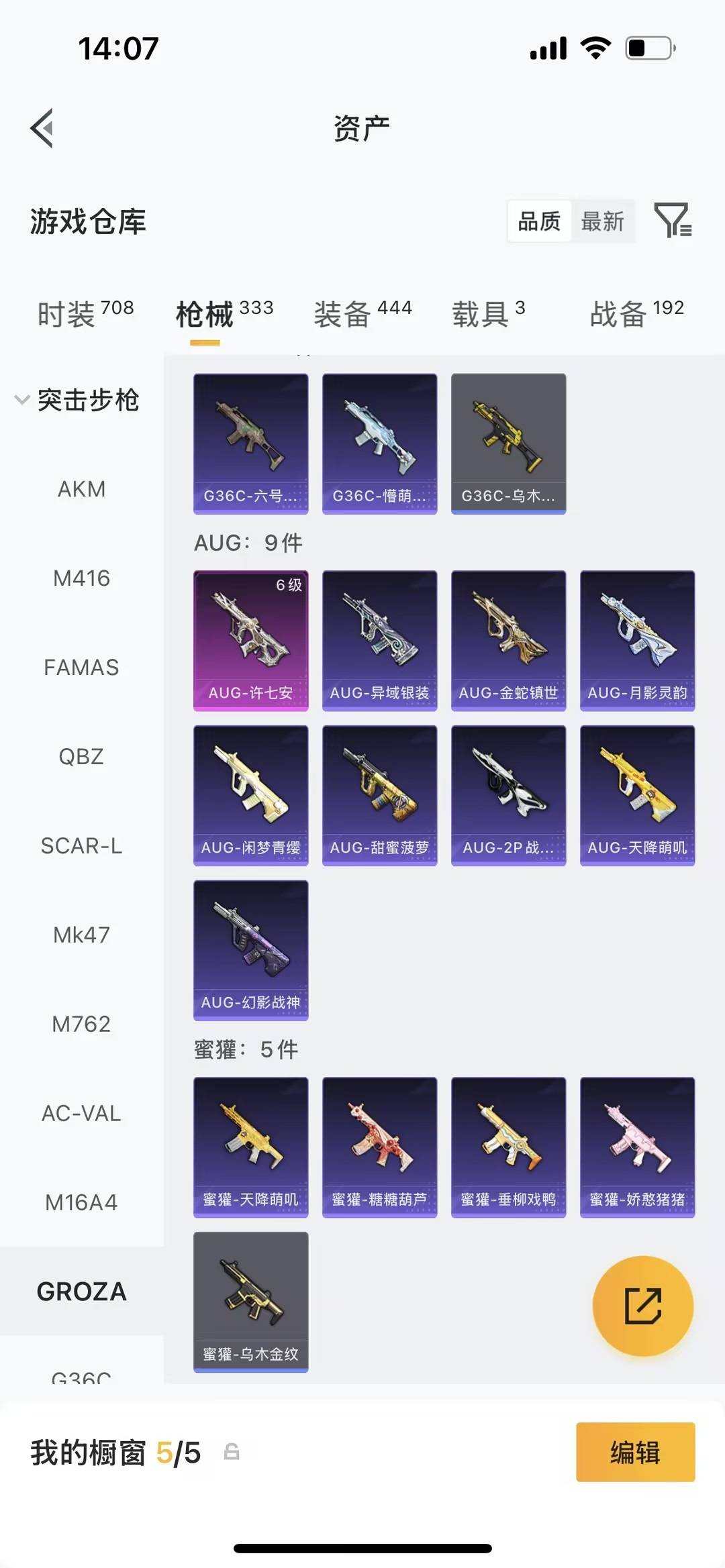Switch to the 时装 tab
The width and height of the screenshot is (725, 1568).
tap(86, 313)
